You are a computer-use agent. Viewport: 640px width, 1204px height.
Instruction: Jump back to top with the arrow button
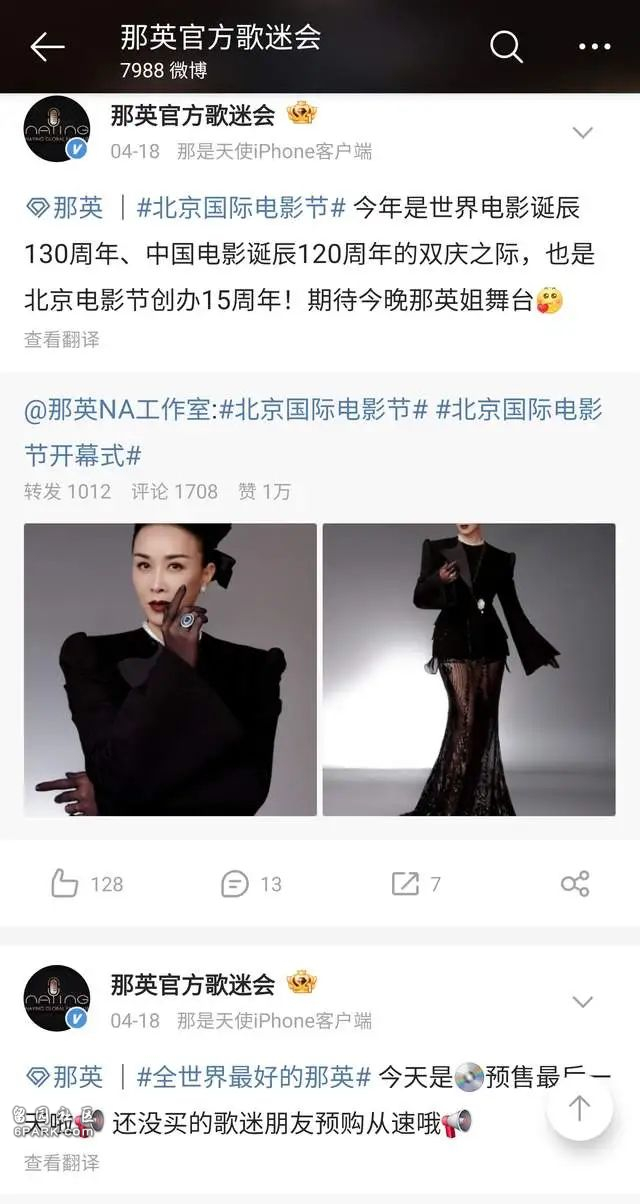580,1108
